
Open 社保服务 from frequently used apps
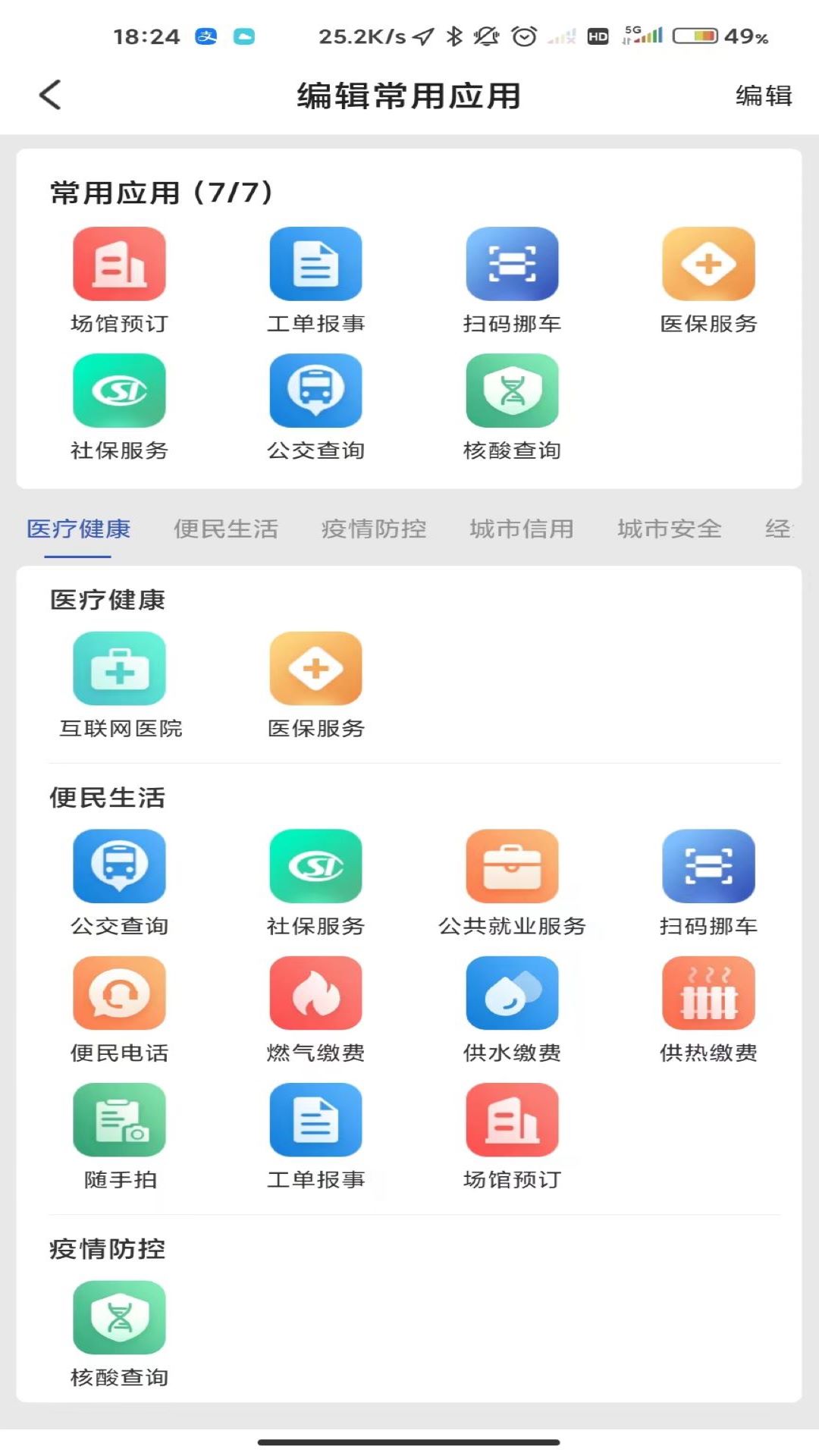point(118,391)
